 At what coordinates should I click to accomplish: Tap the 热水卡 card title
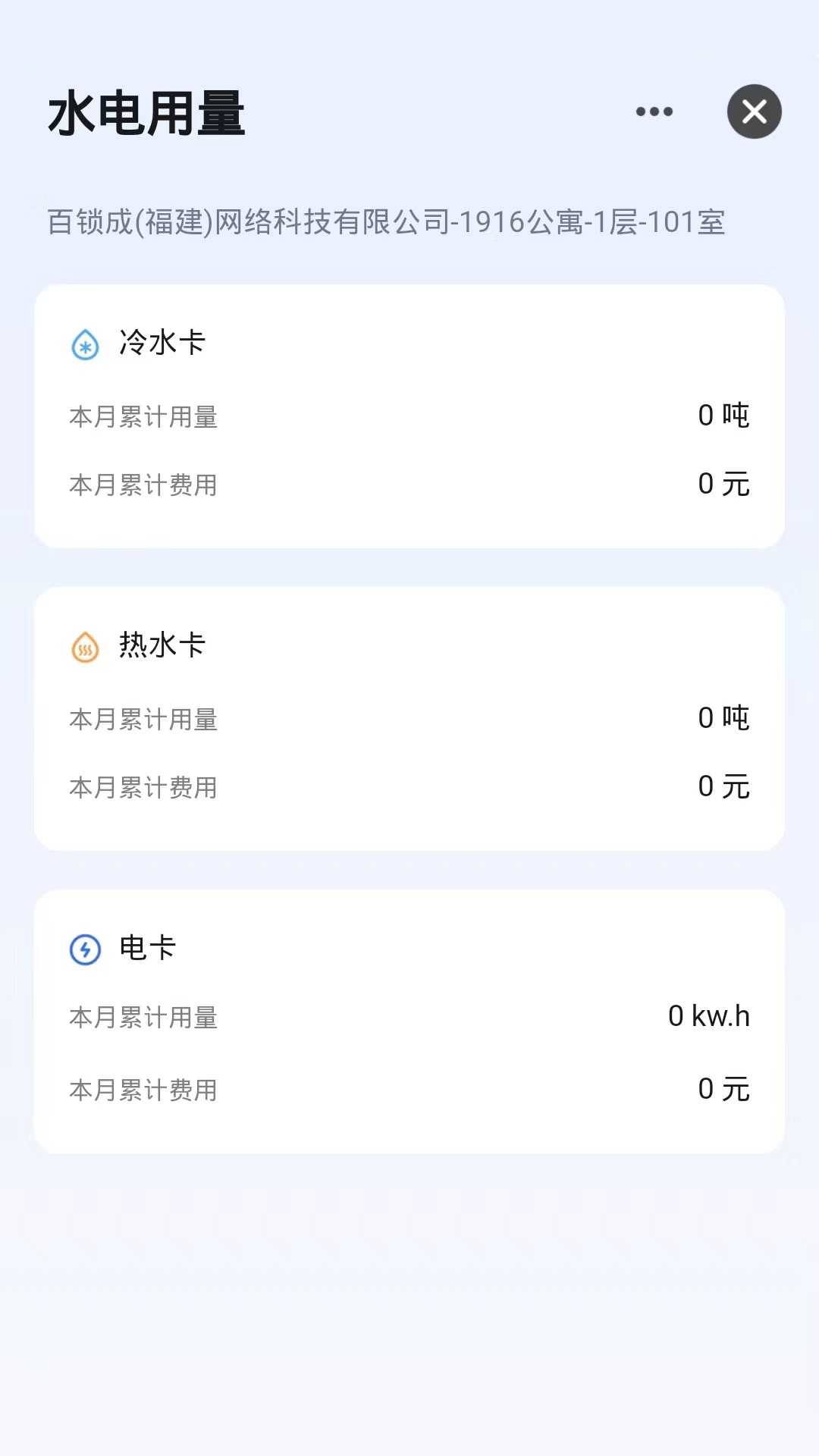162,645
